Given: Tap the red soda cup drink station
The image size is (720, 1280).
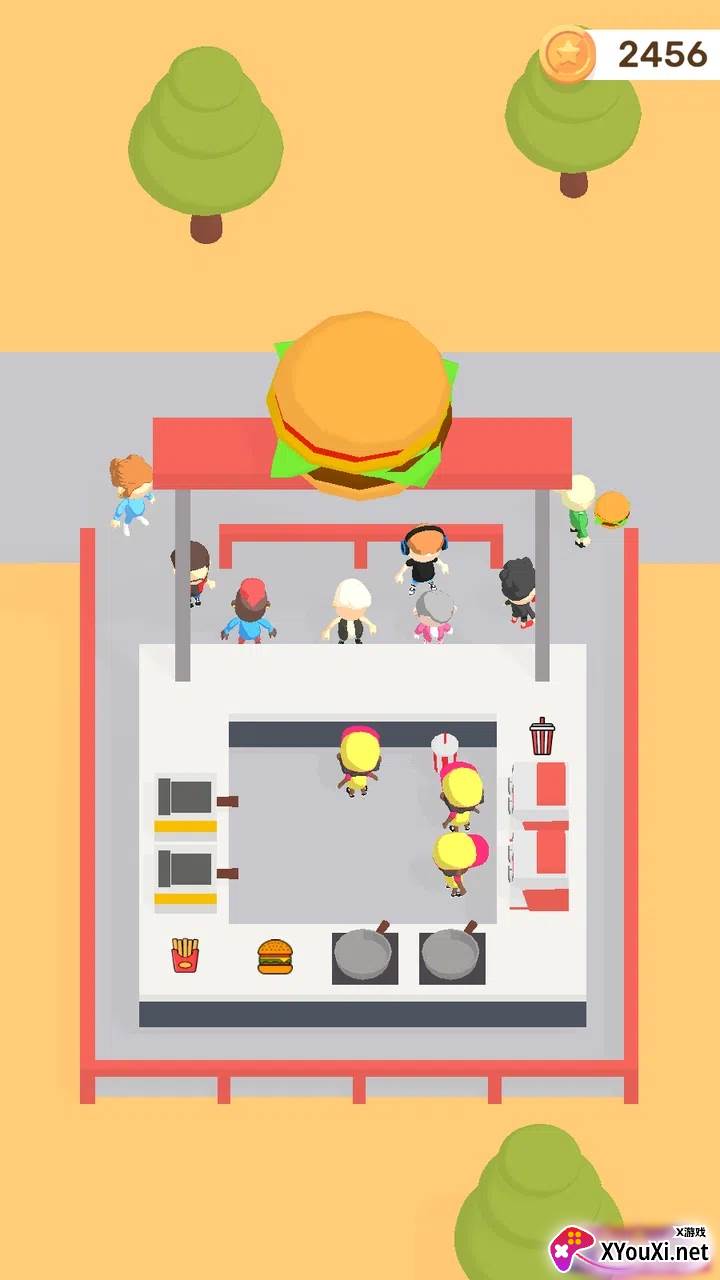Looking at the screenshot, I should [x=542, y=737].
